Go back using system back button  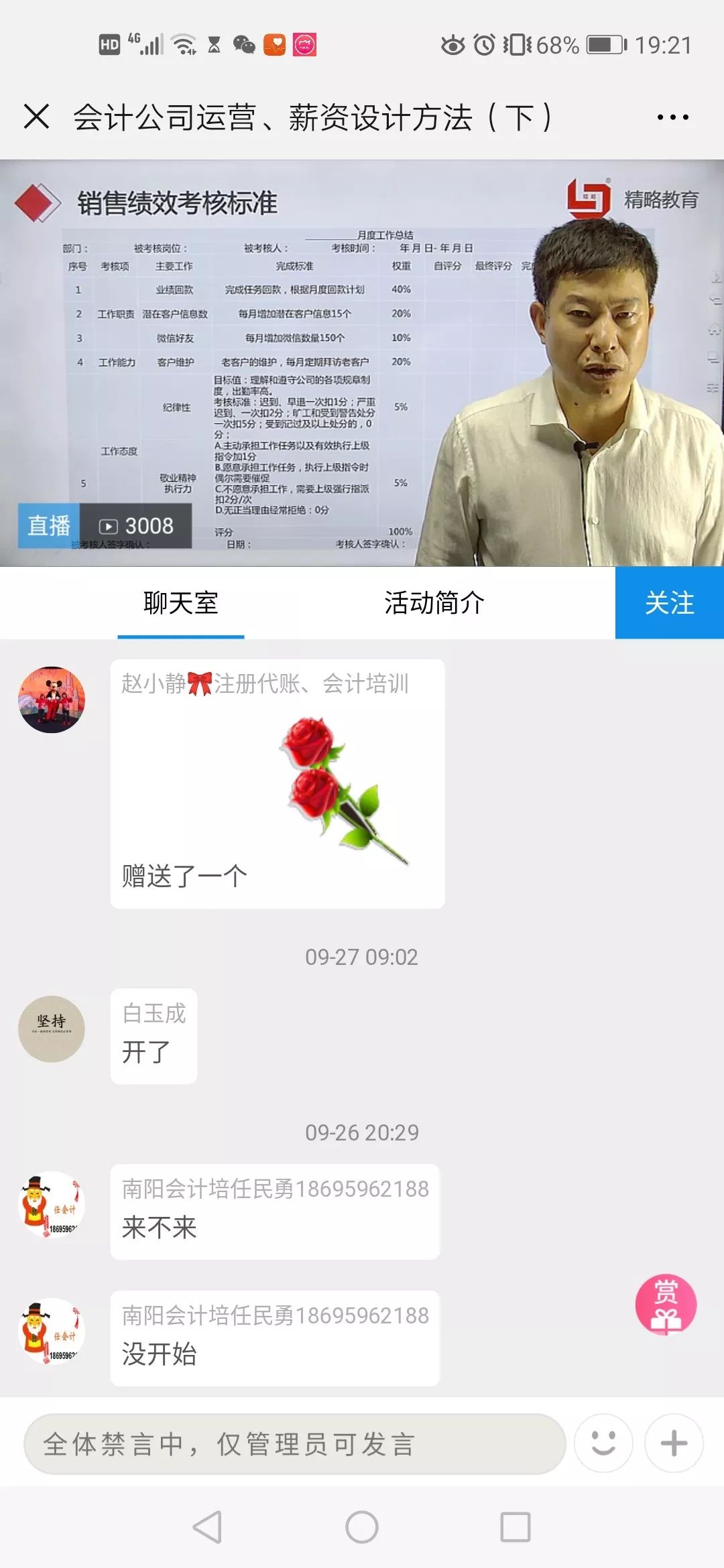tap(207, 1528)
